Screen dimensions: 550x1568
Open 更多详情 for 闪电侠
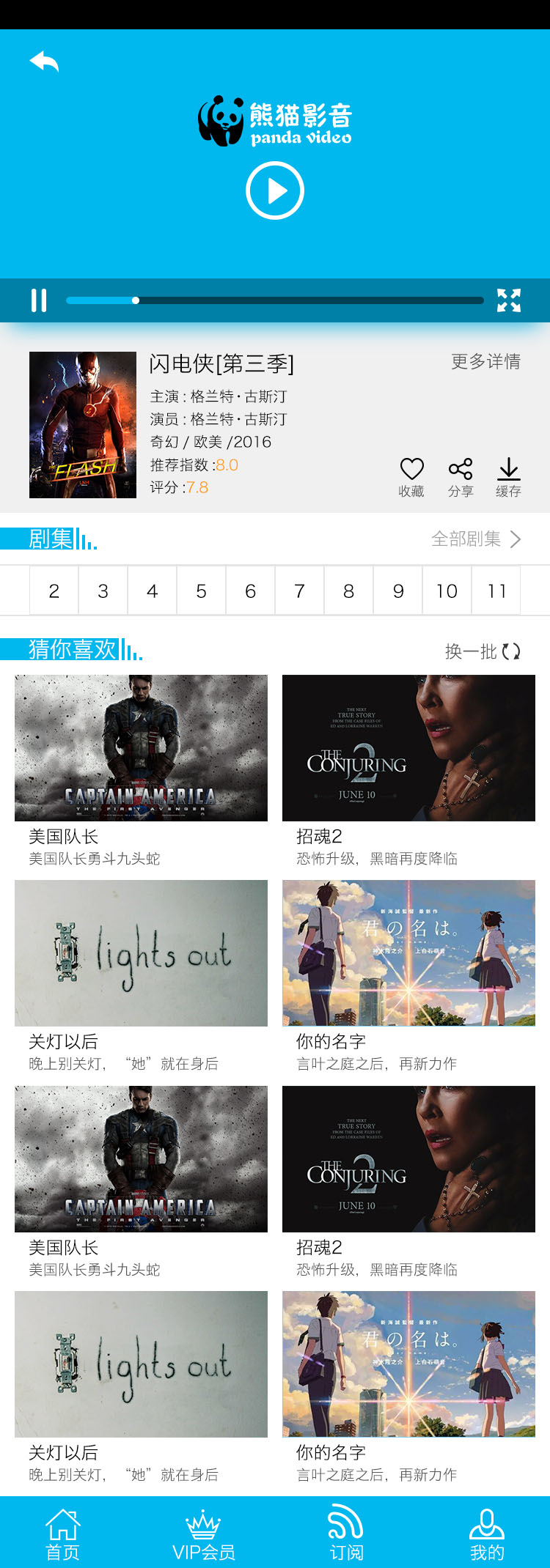(x=485, y=361)
